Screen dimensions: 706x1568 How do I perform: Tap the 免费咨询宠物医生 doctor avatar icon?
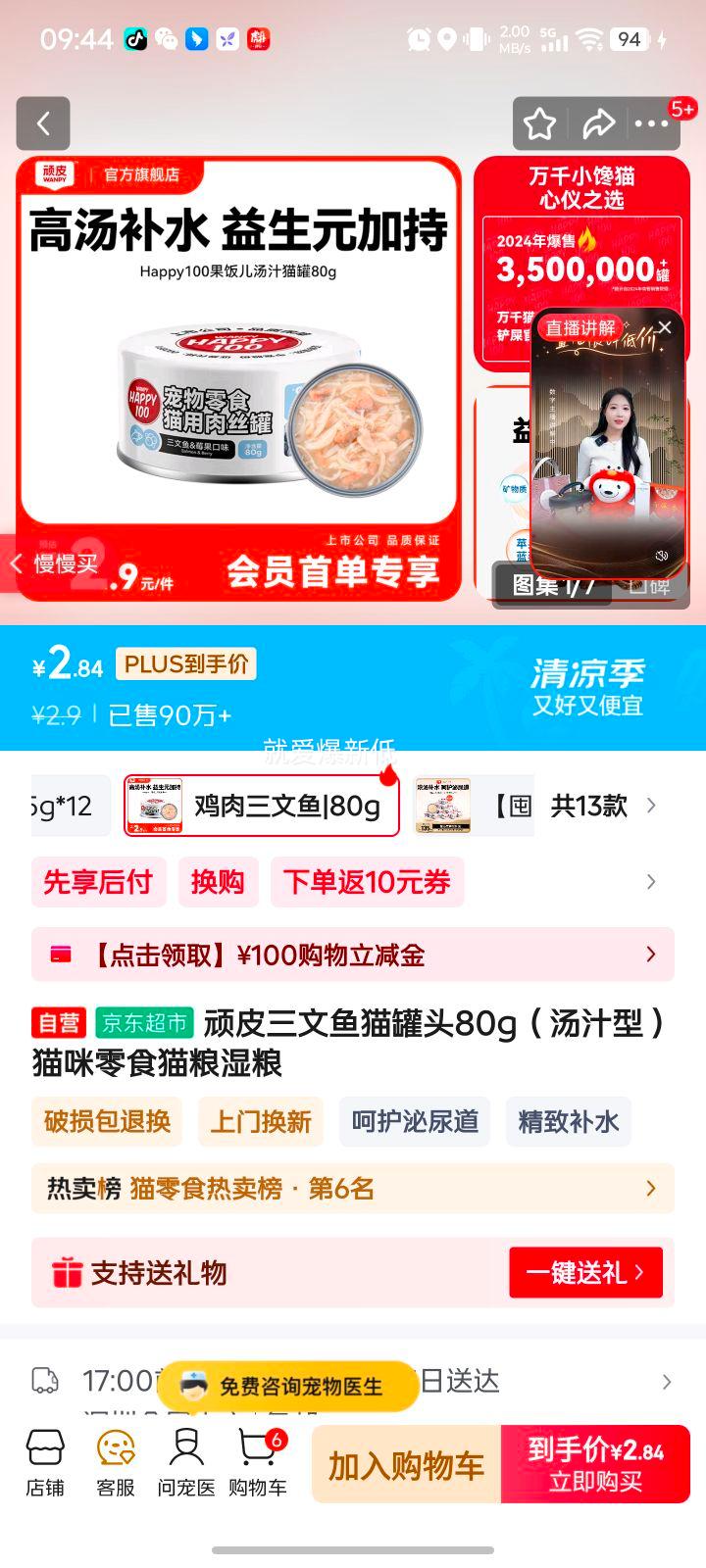point(192,1385)
